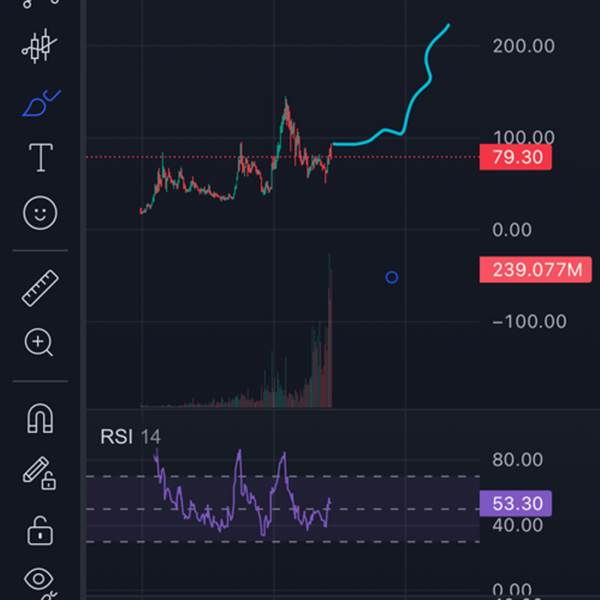The height and width of the screenshot is (600, 600).
Task: Select the candlestick pattern tool
Action: pos(40,48)
